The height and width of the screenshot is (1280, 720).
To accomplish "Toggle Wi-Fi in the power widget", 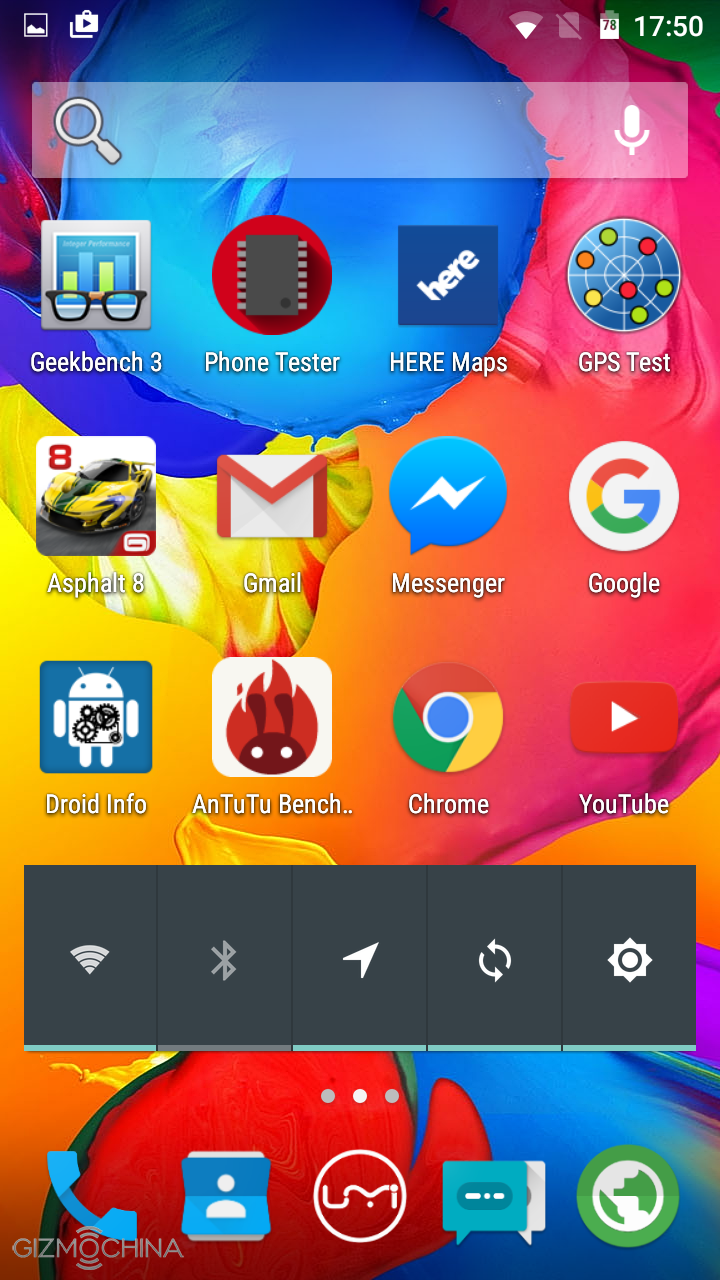I will click(x=90, y=960).
